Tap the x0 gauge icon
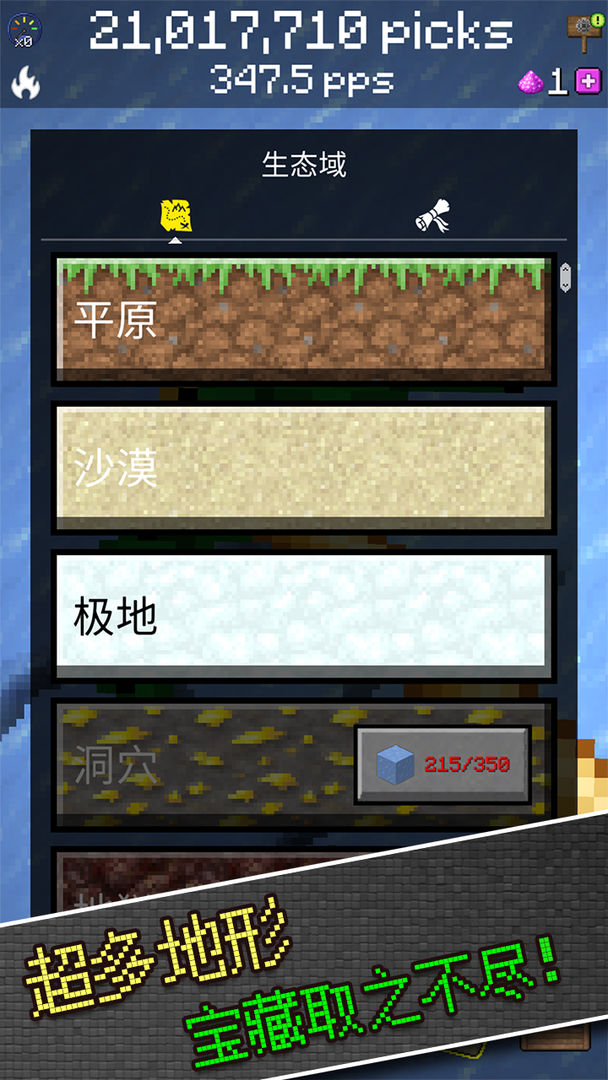Image resolution: width=608 pixels, height=1080 pixels. pyautogui.click(x=22, y=27)
